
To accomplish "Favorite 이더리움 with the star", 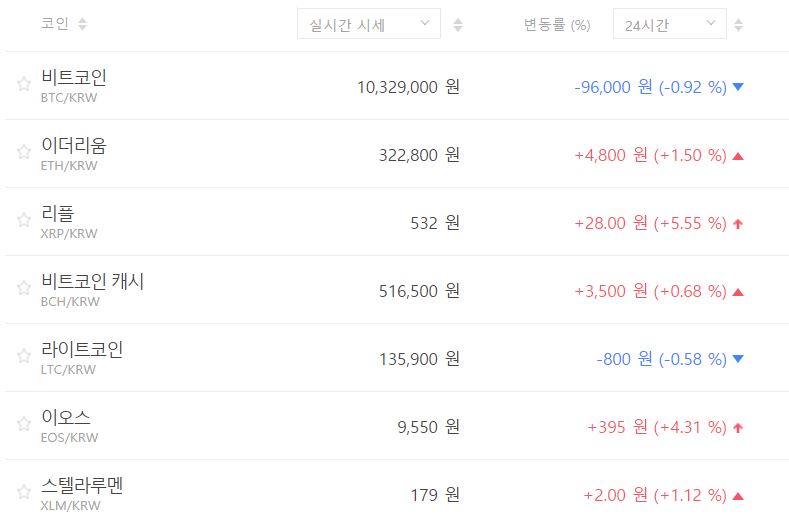I will [x=23, y=152].
